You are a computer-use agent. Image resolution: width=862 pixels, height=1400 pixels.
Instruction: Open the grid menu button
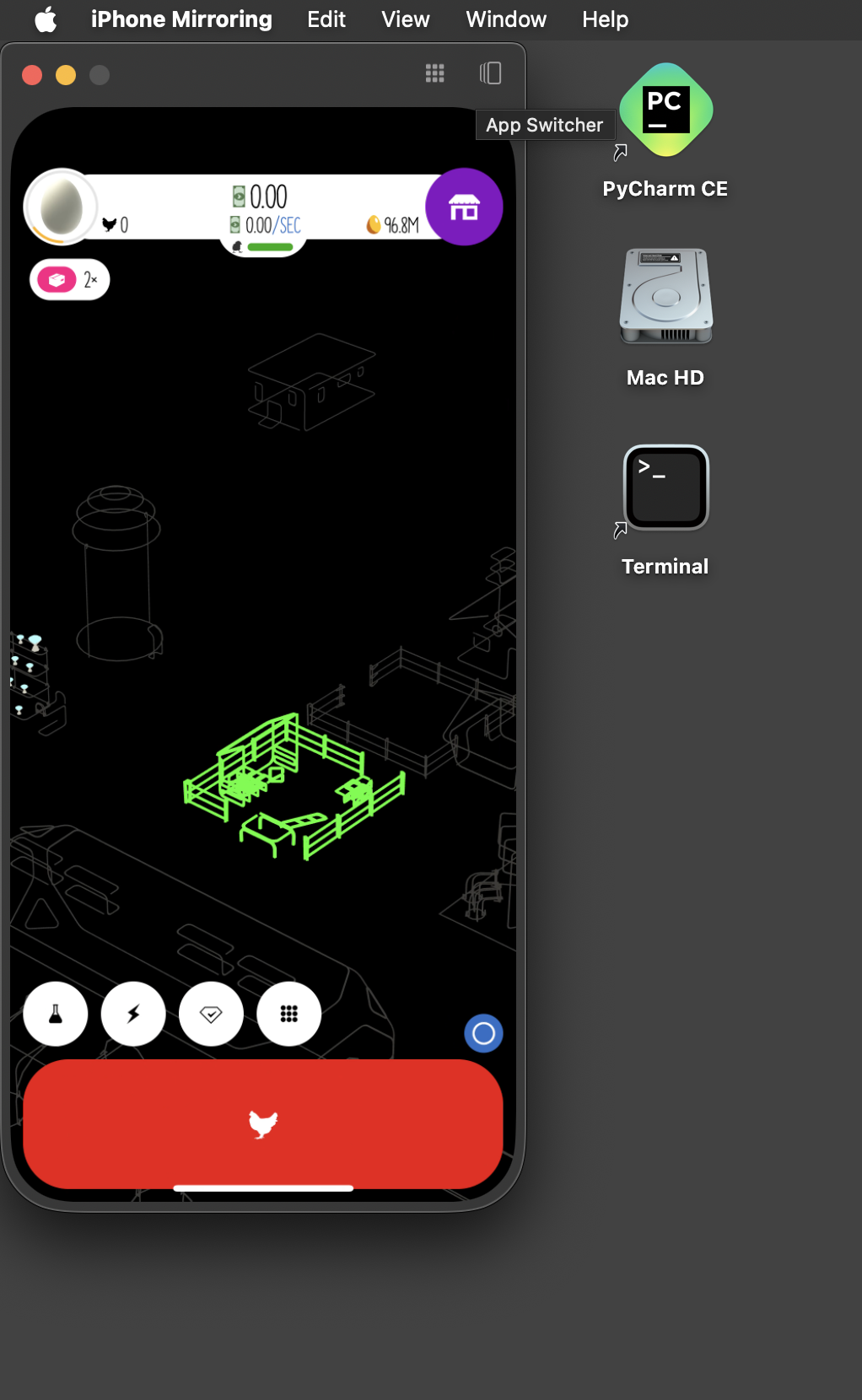tap(289, 1014)
